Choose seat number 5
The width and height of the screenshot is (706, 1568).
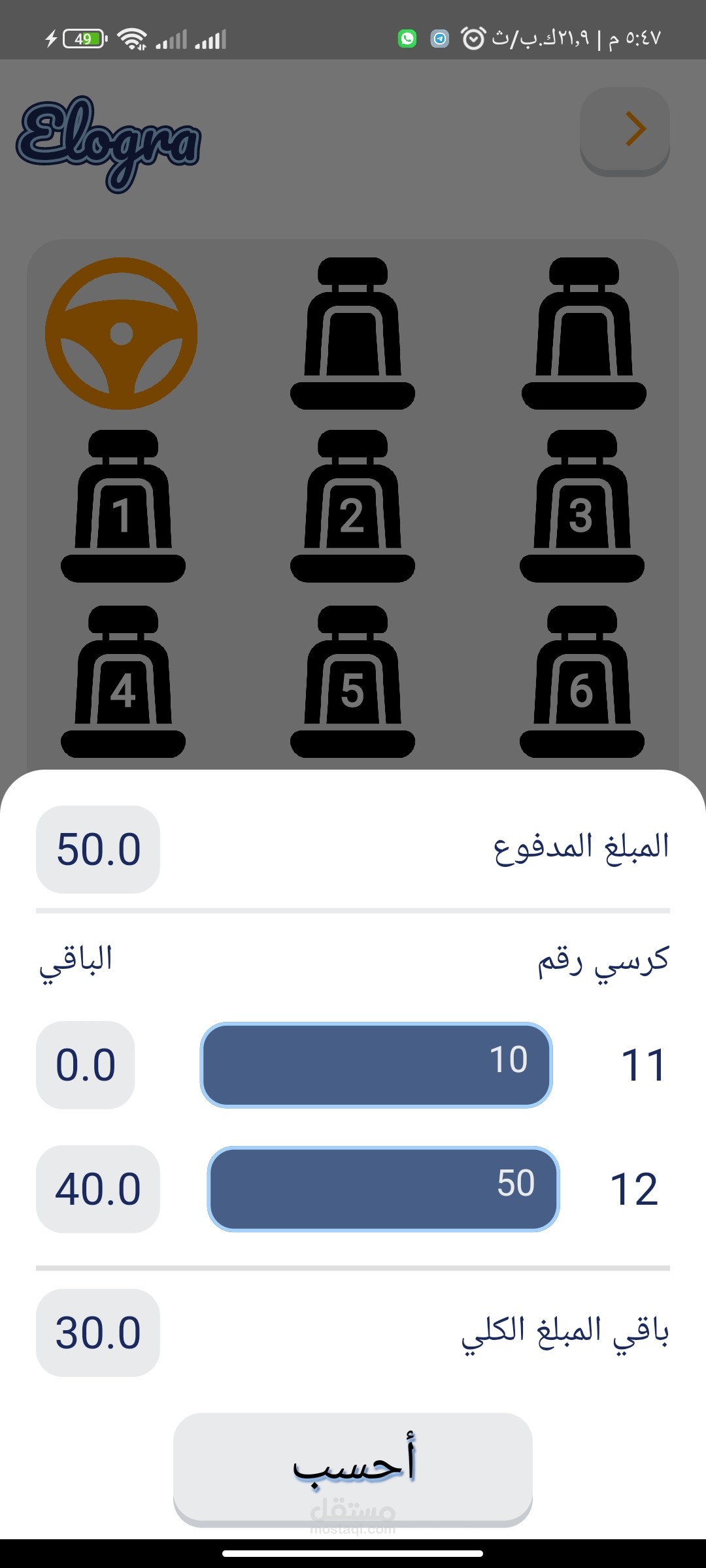coord(352,682)
